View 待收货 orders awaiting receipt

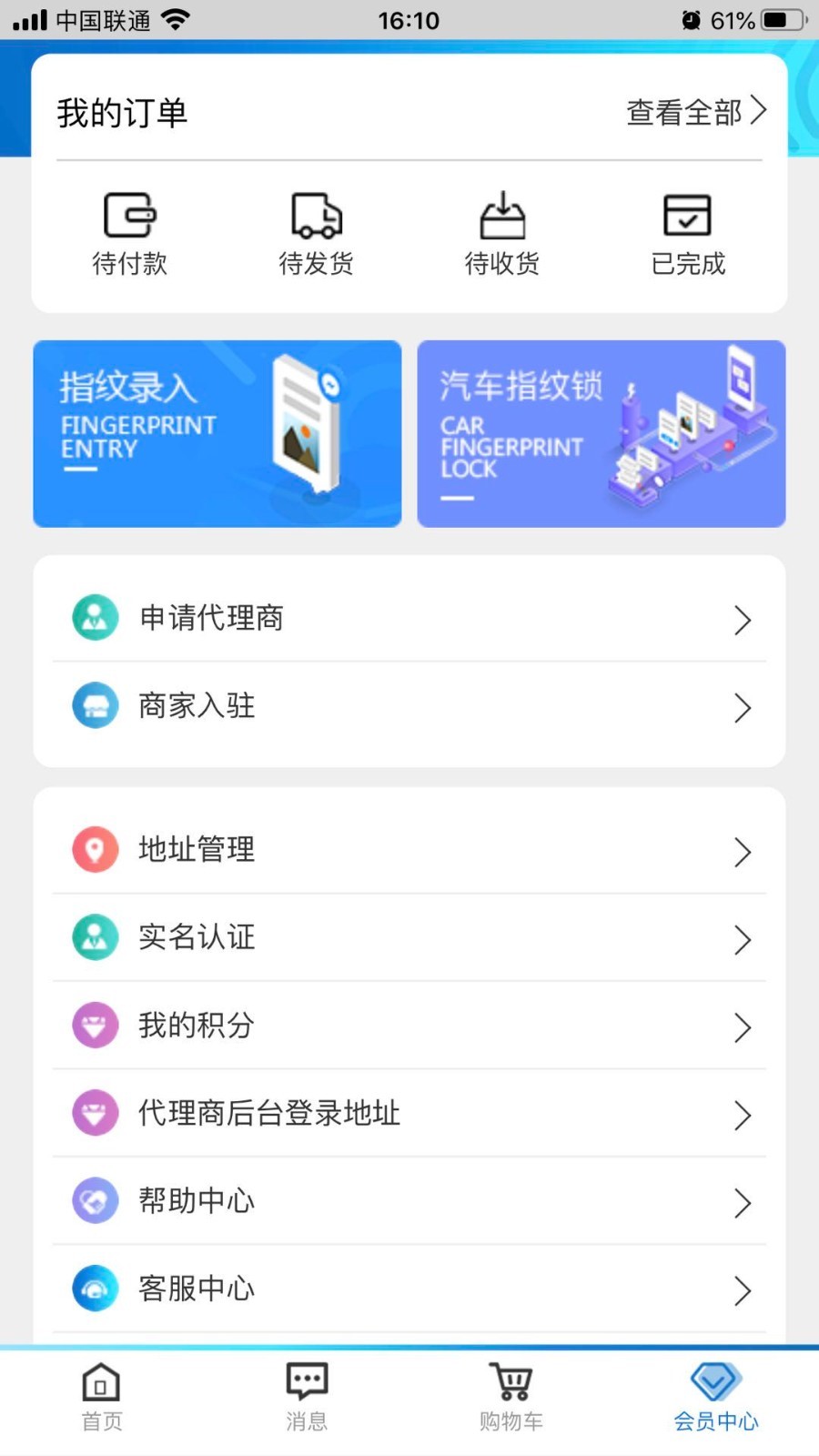pyautogui.click(x=502, y=234)
